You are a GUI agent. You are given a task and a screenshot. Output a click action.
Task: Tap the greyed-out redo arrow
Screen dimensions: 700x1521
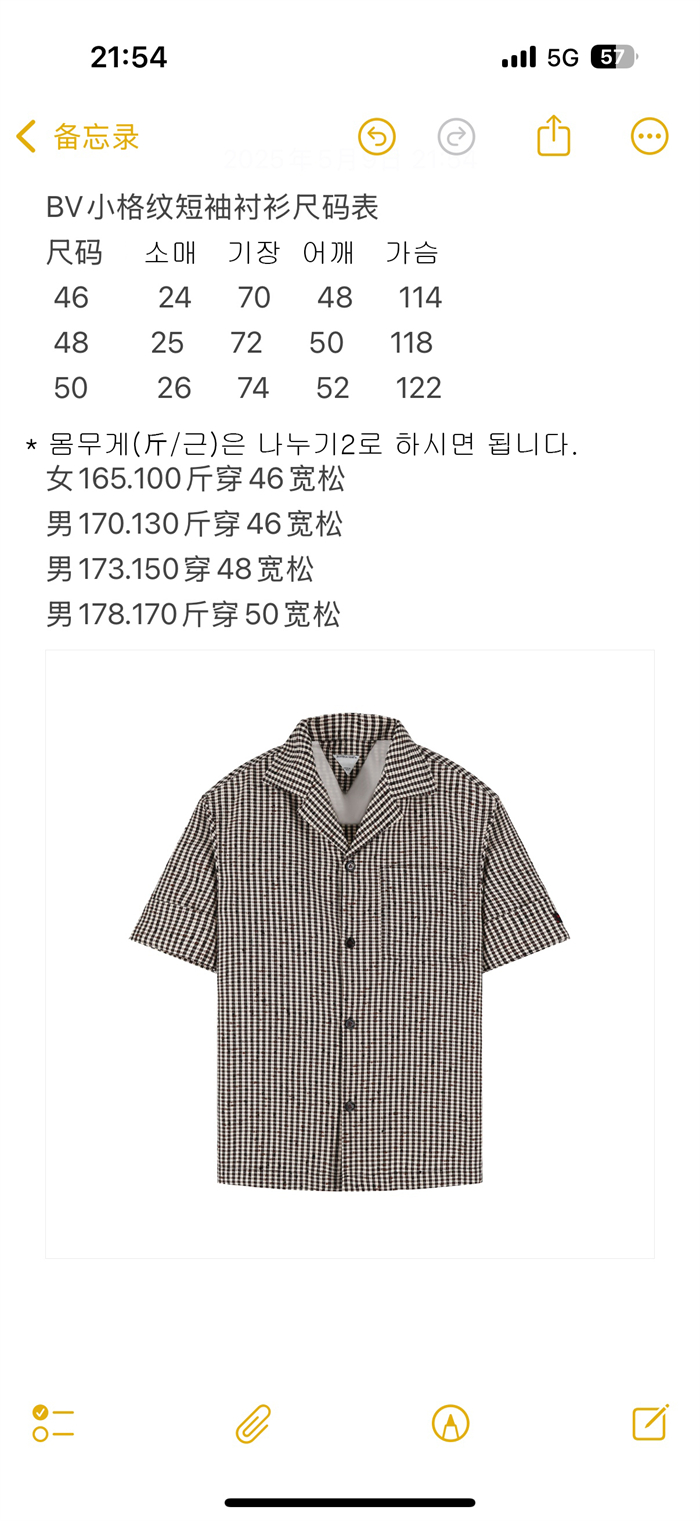[x=456, y=137]
